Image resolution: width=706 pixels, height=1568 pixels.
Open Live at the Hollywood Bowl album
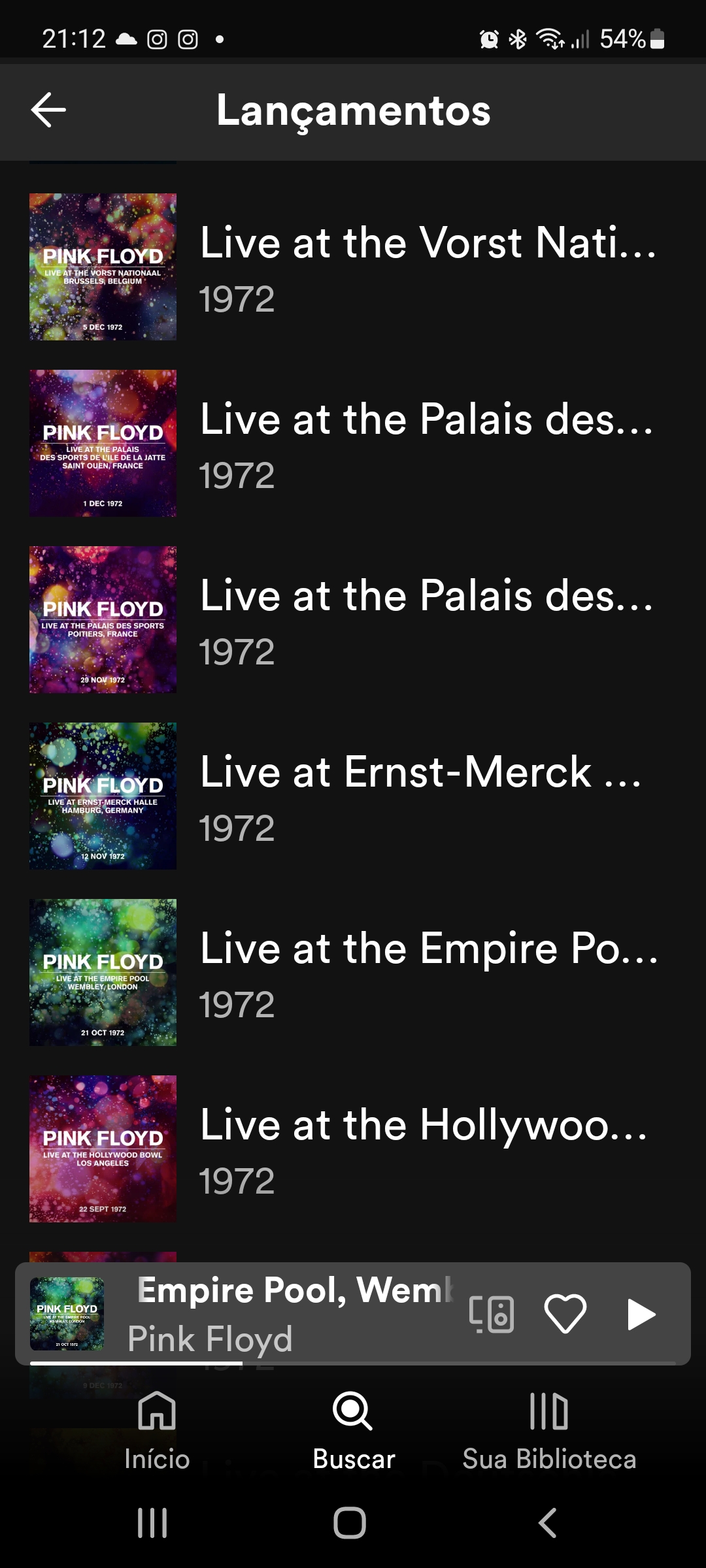coord(353,1149)
